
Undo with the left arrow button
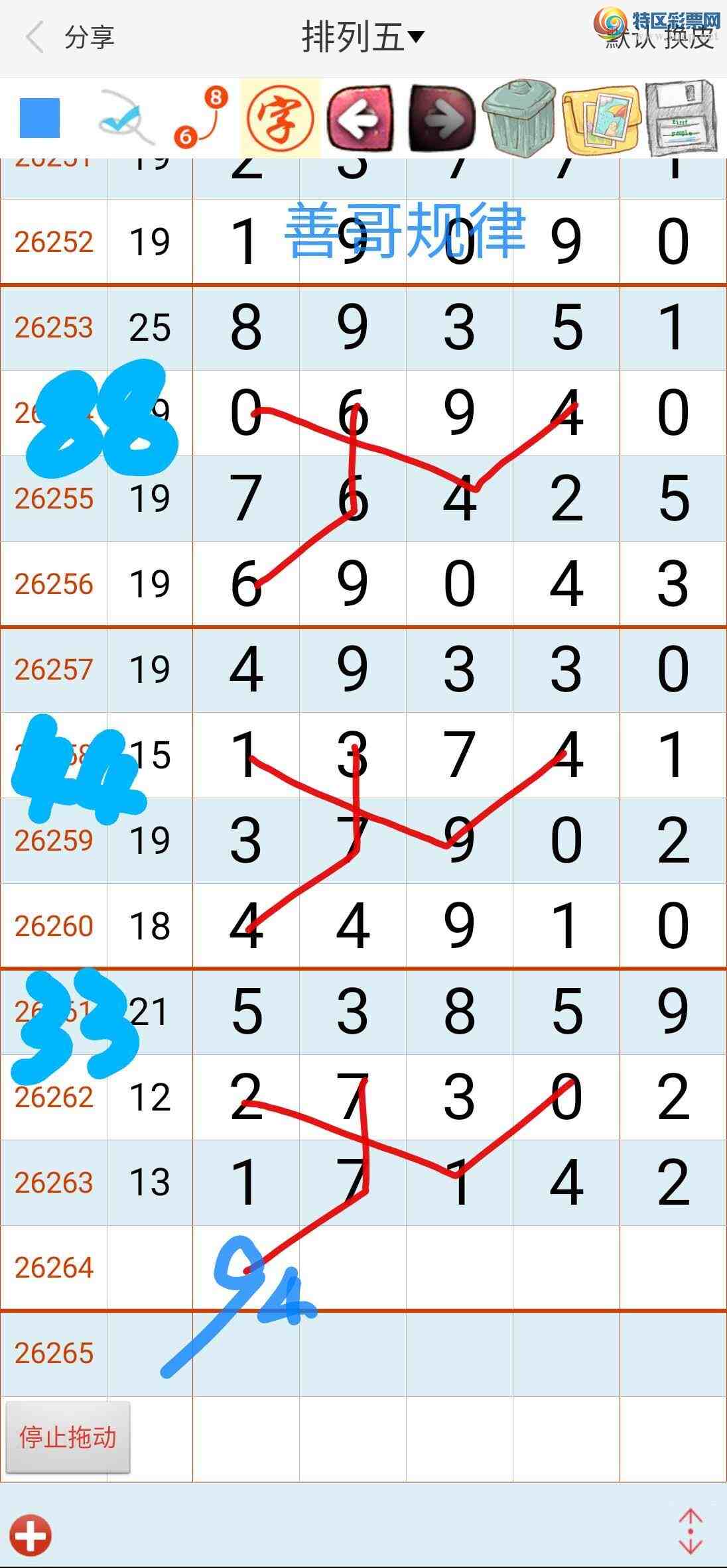360,119
